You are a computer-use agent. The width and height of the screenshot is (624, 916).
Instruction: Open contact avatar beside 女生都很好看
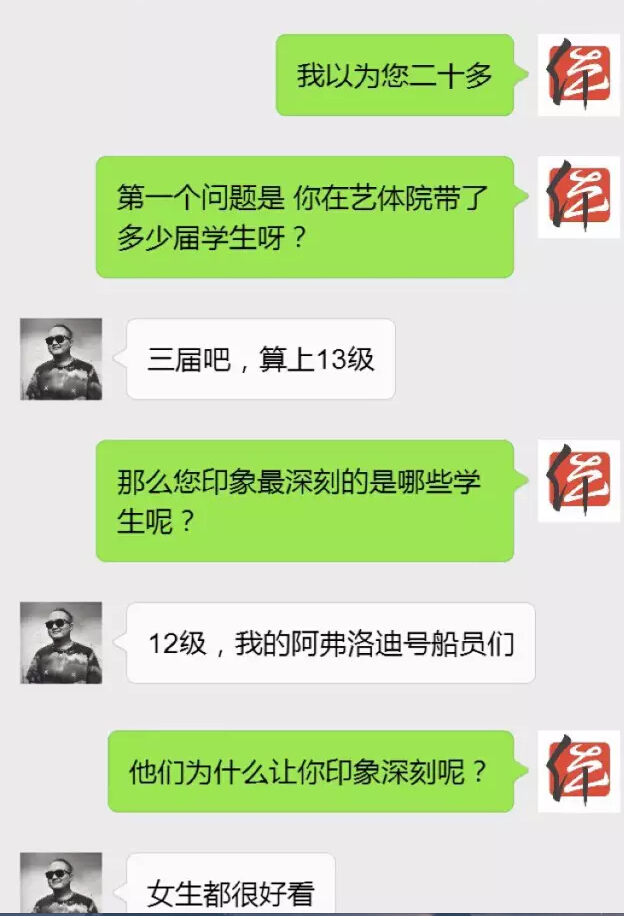[61, 883]
